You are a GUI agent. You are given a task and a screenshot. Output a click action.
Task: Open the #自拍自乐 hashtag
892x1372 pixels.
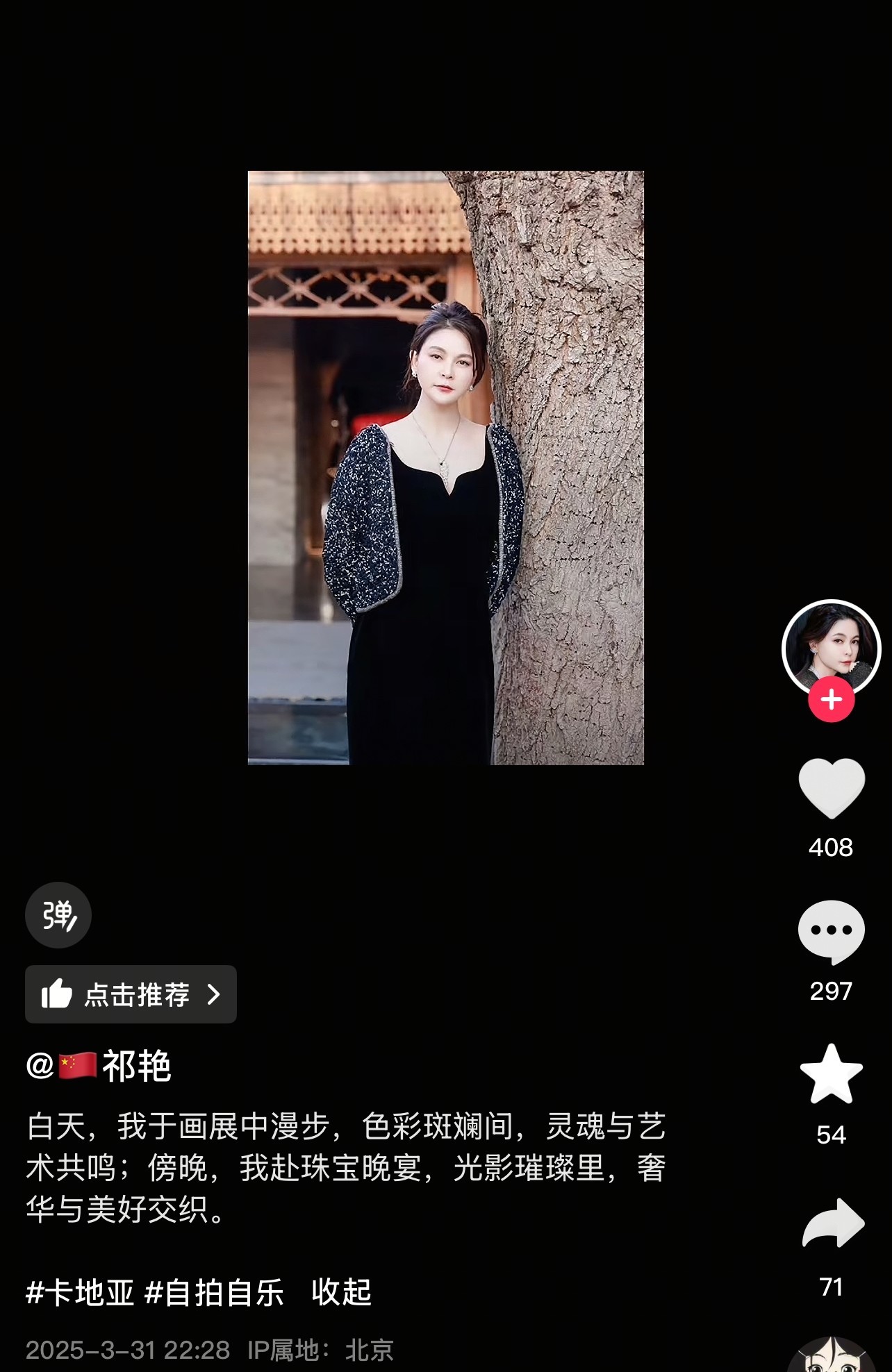pos(214,1293)
